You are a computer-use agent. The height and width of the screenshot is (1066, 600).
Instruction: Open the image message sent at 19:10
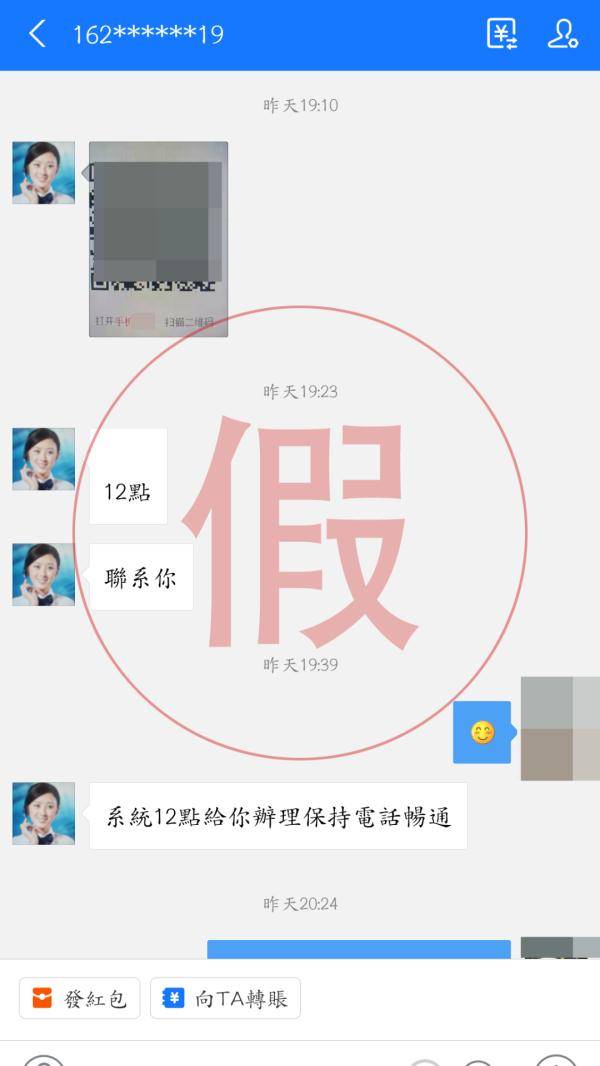point(158,239)
